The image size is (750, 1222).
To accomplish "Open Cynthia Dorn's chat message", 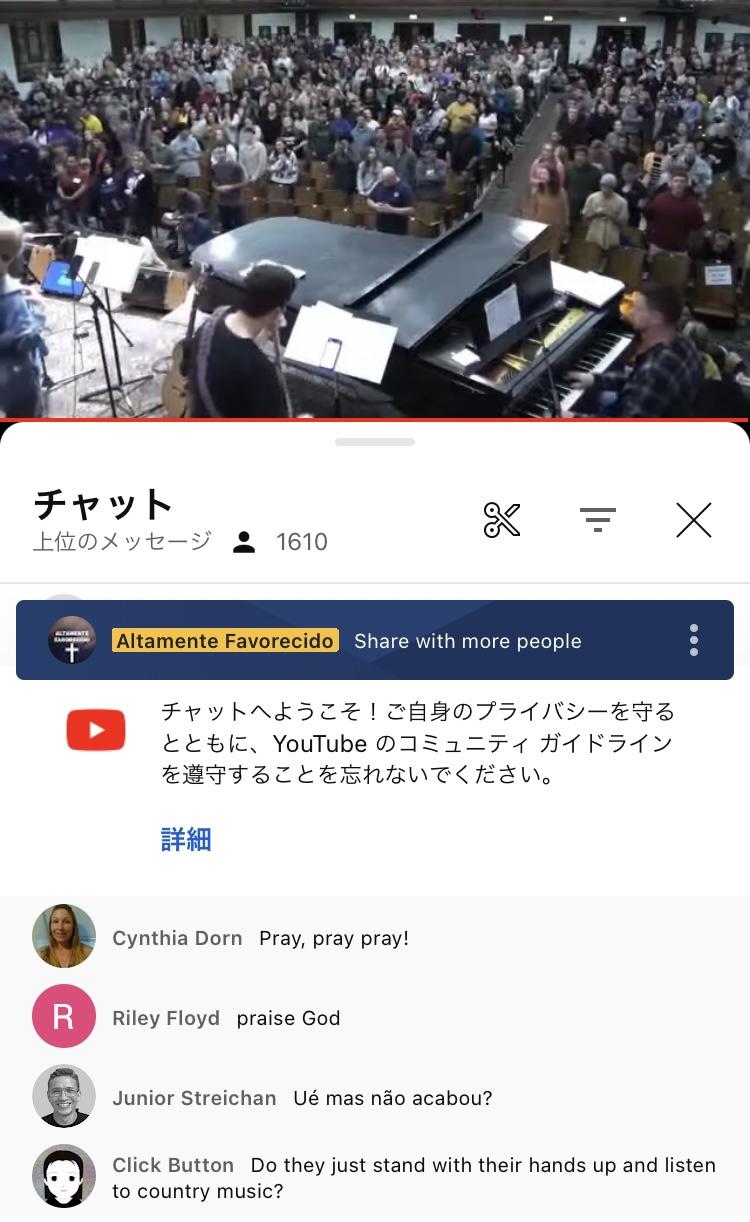I will (375, 937).
